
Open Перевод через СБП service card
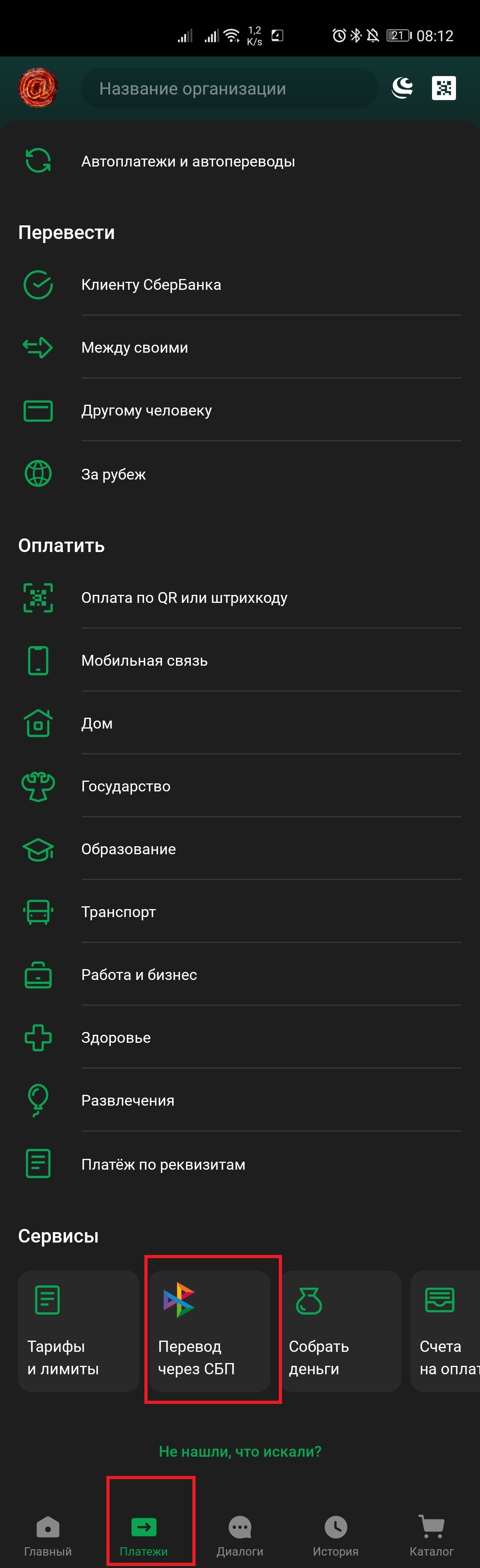pos(209,1331)
